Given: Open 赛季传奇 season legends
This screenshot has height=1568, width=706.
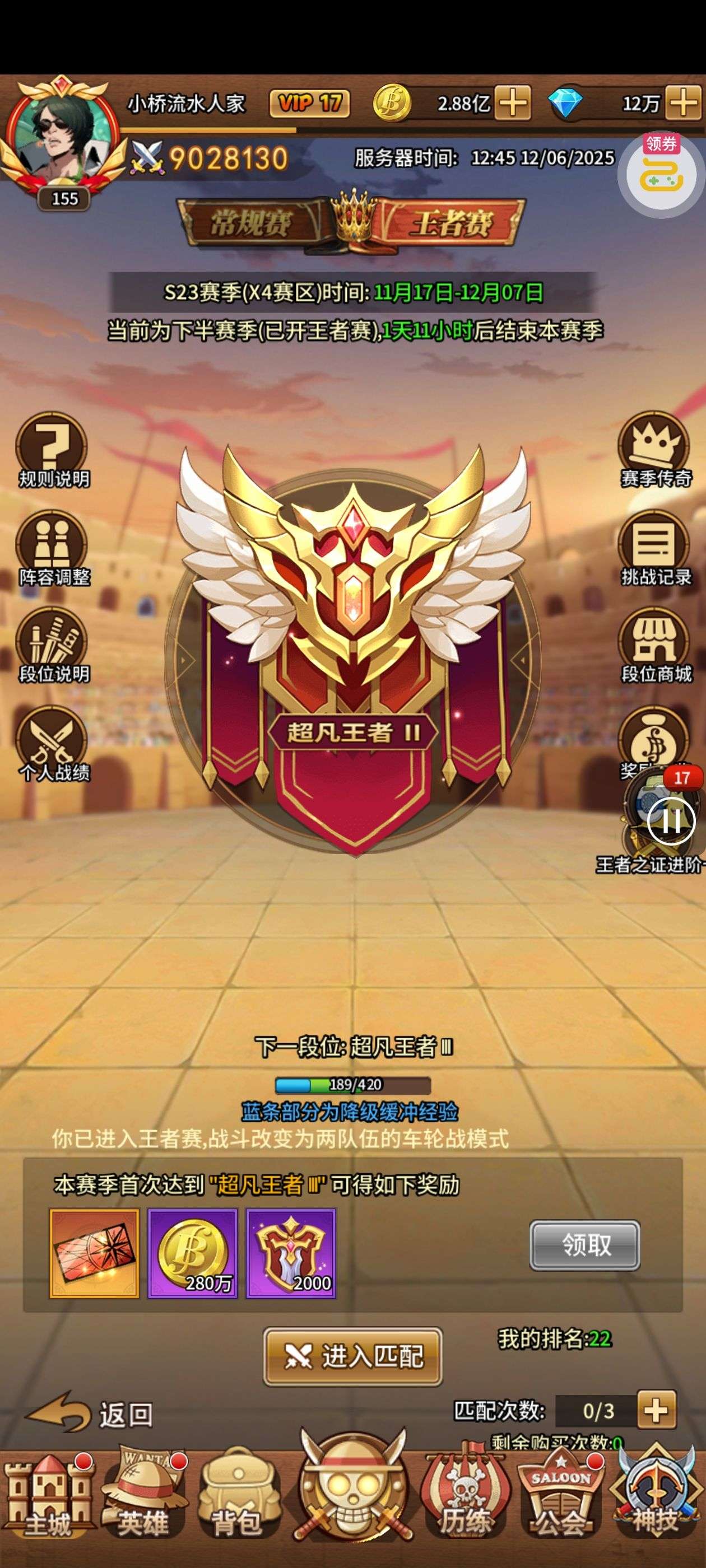Looking at the screenshot, I should [x=654, y=449].
